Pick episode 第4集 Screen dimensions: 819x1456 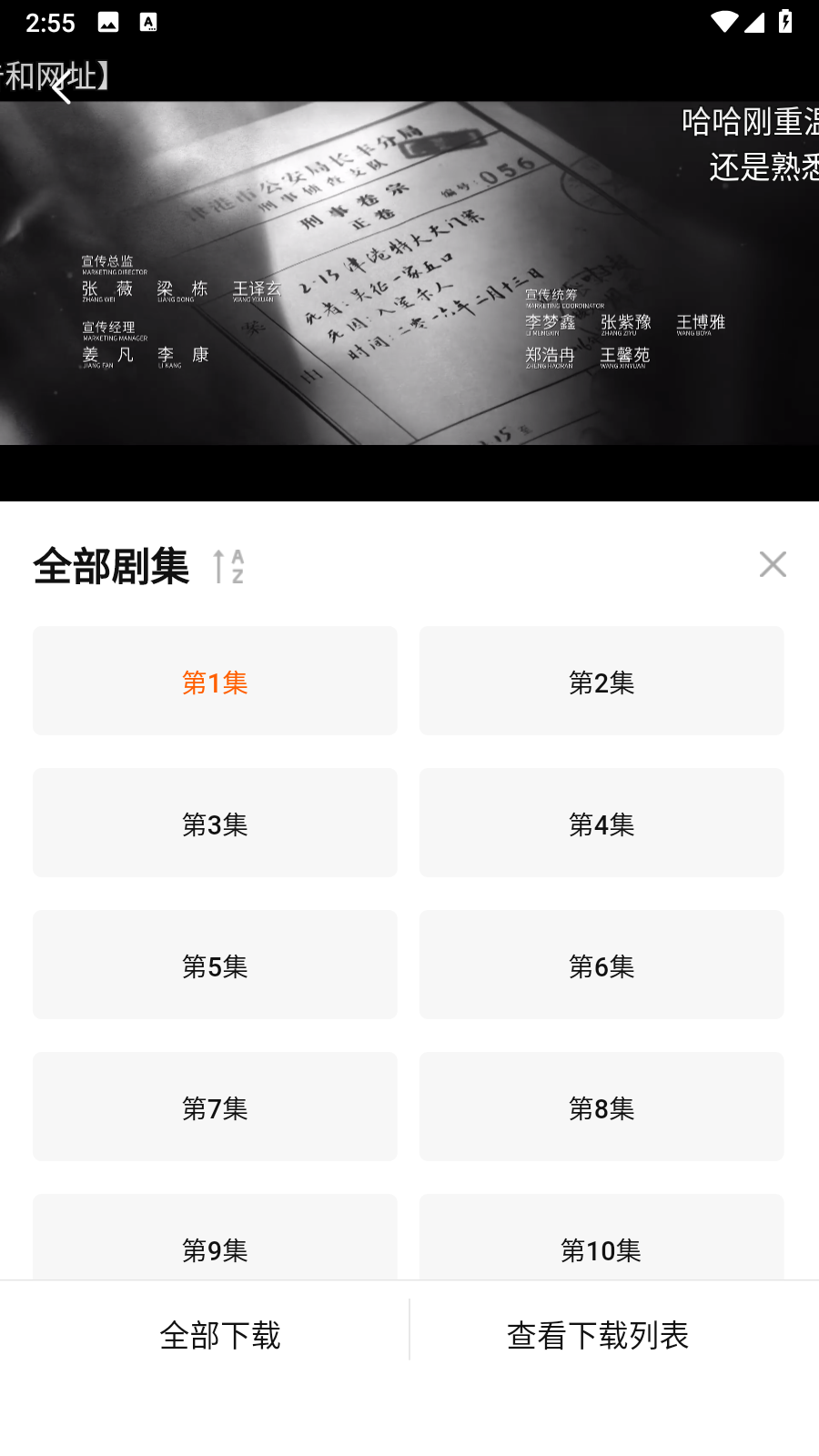[x=601, y=823]
